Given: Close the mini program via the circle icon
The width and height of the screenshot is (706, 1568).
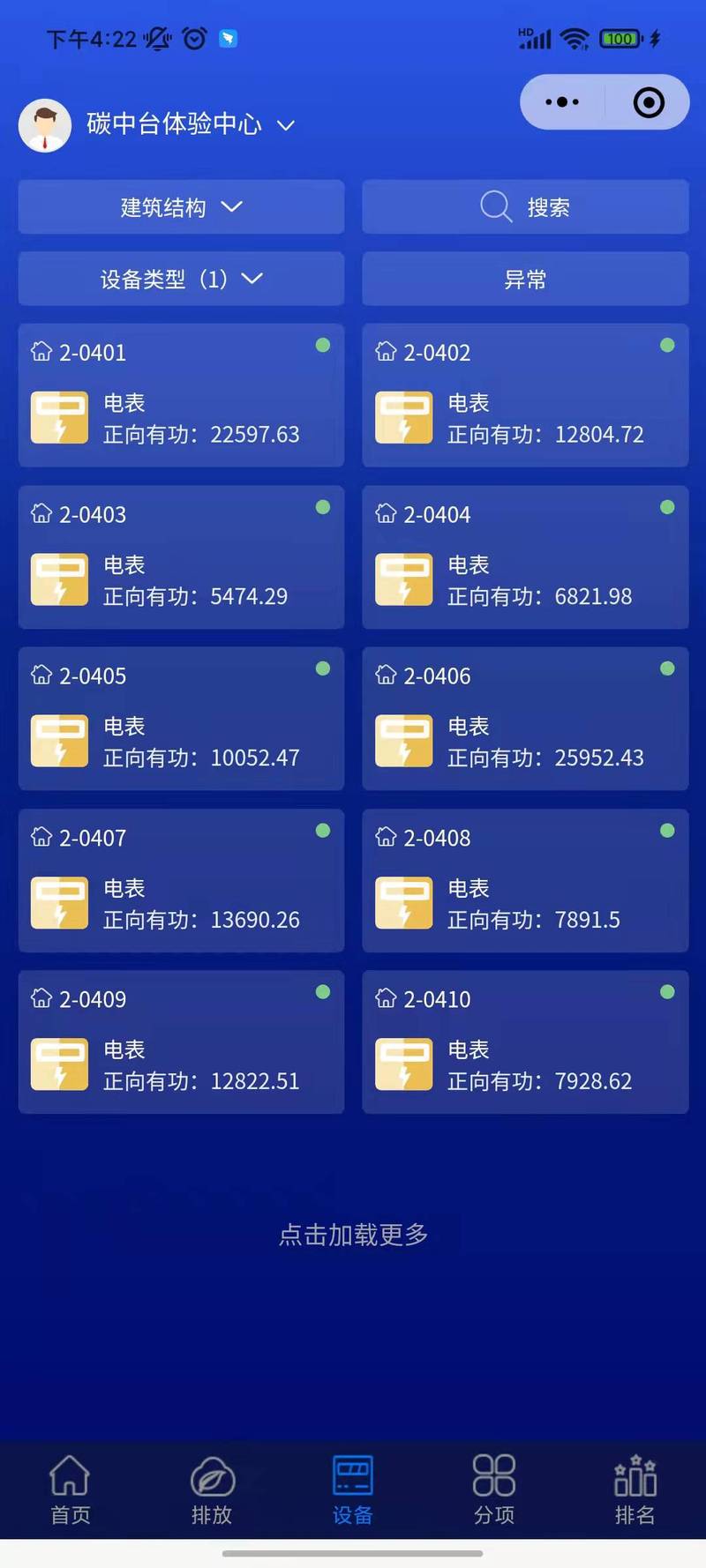Looking at the screenshot, I should (649, 102).
